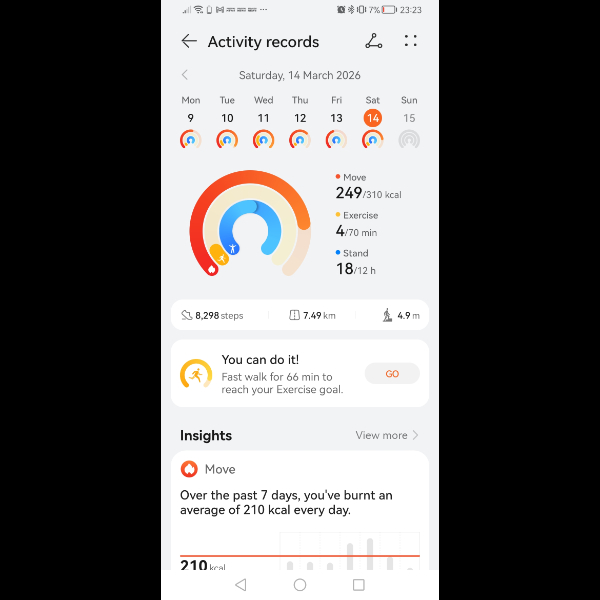Go to the previous week arrow
Image resolution: width=600 pixels, height=600 pixels.
tap(185, 75)
